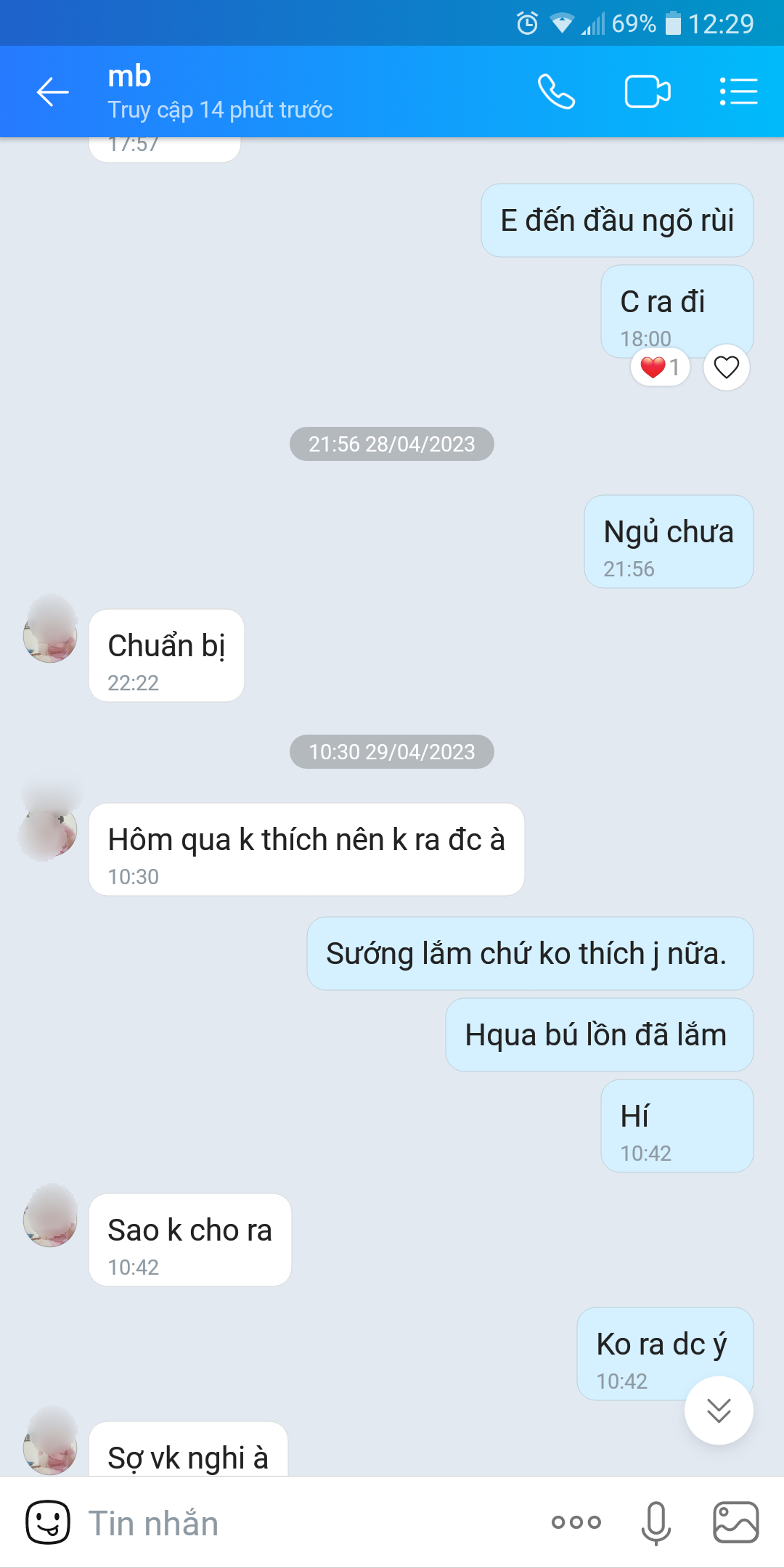784x1568 pixels.
Task: Open the chat options menu
Action: [738, 92]
